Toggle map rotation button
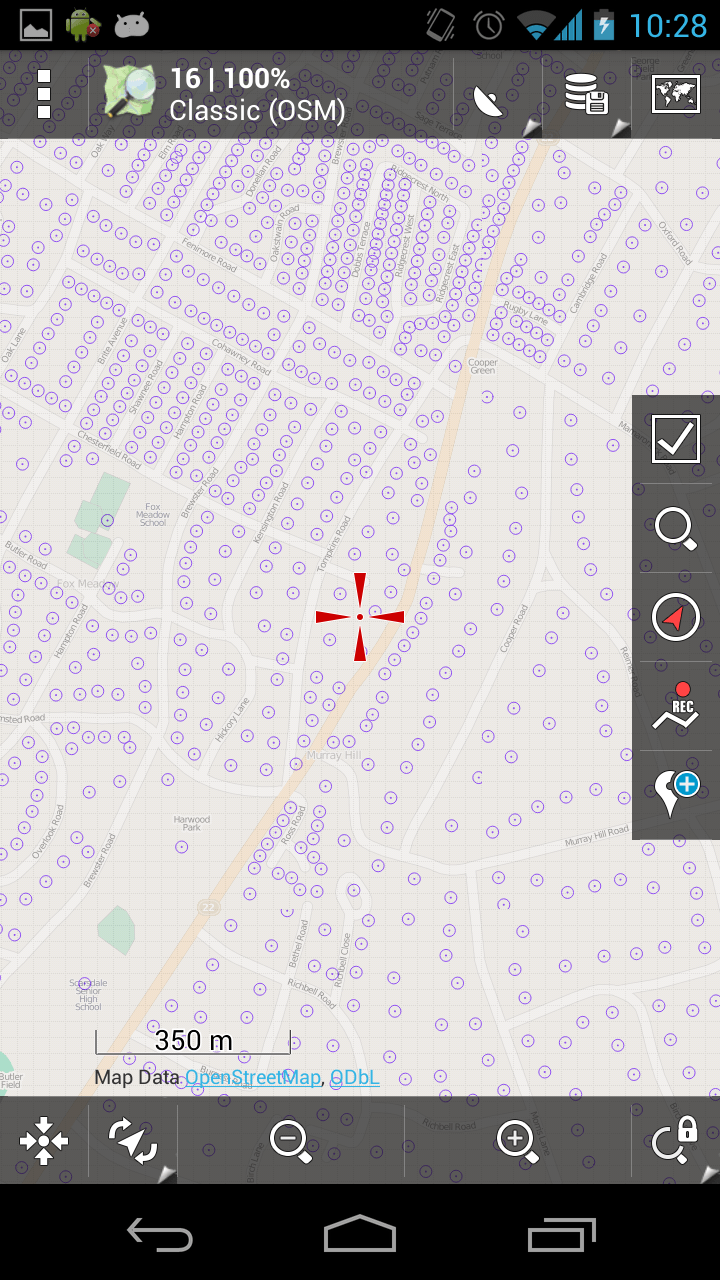This screenshot has height=1280, width=720. pyautogui.click(x=133, y=1141)
